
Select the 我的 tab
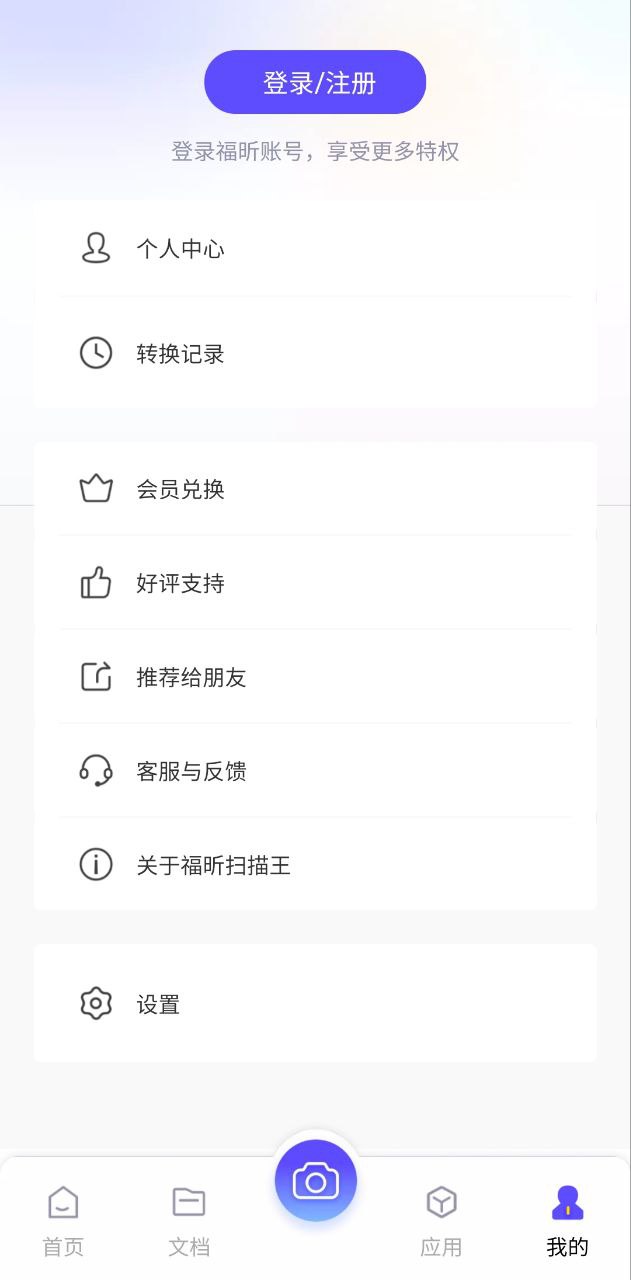pos(567,1220)
